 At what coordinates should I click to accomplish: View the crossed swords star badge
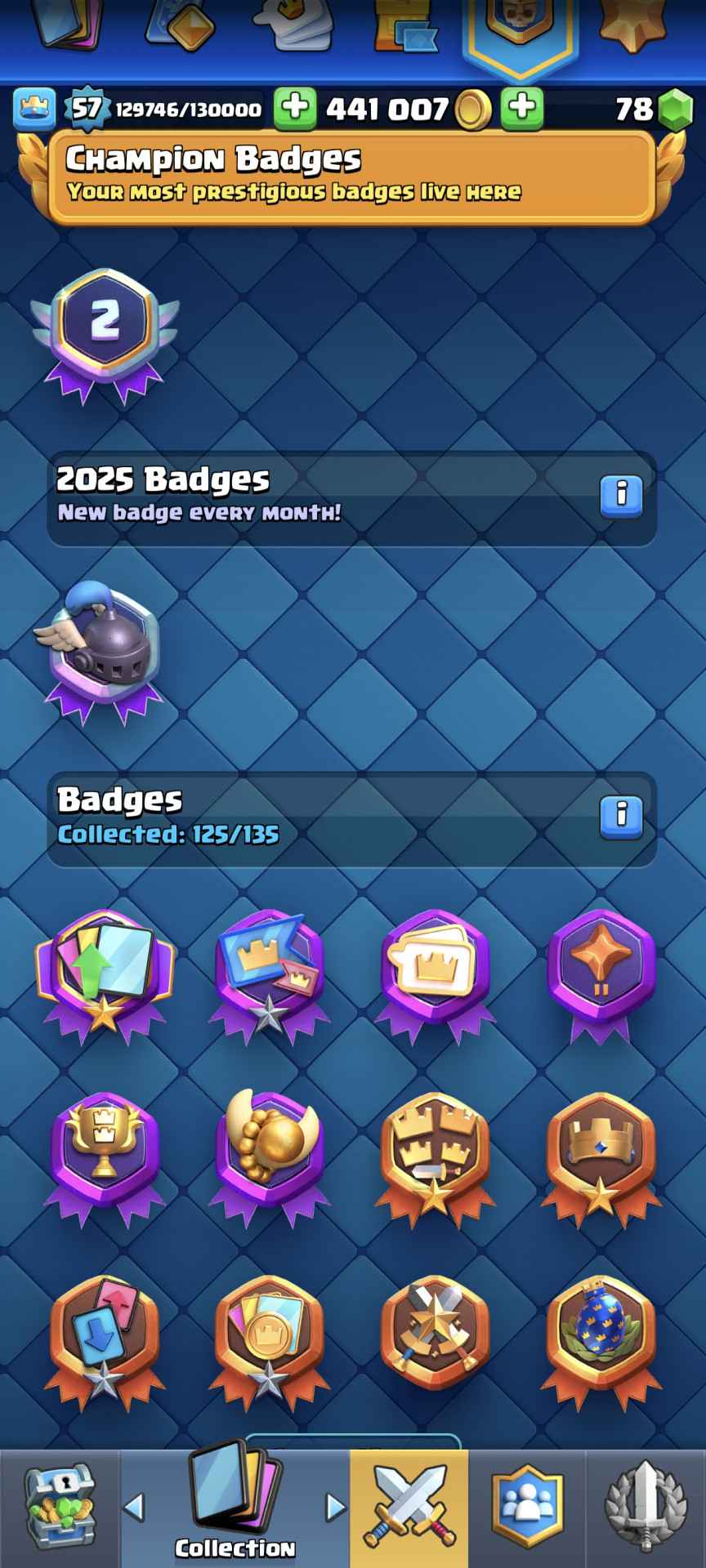tap(435, 1333)
